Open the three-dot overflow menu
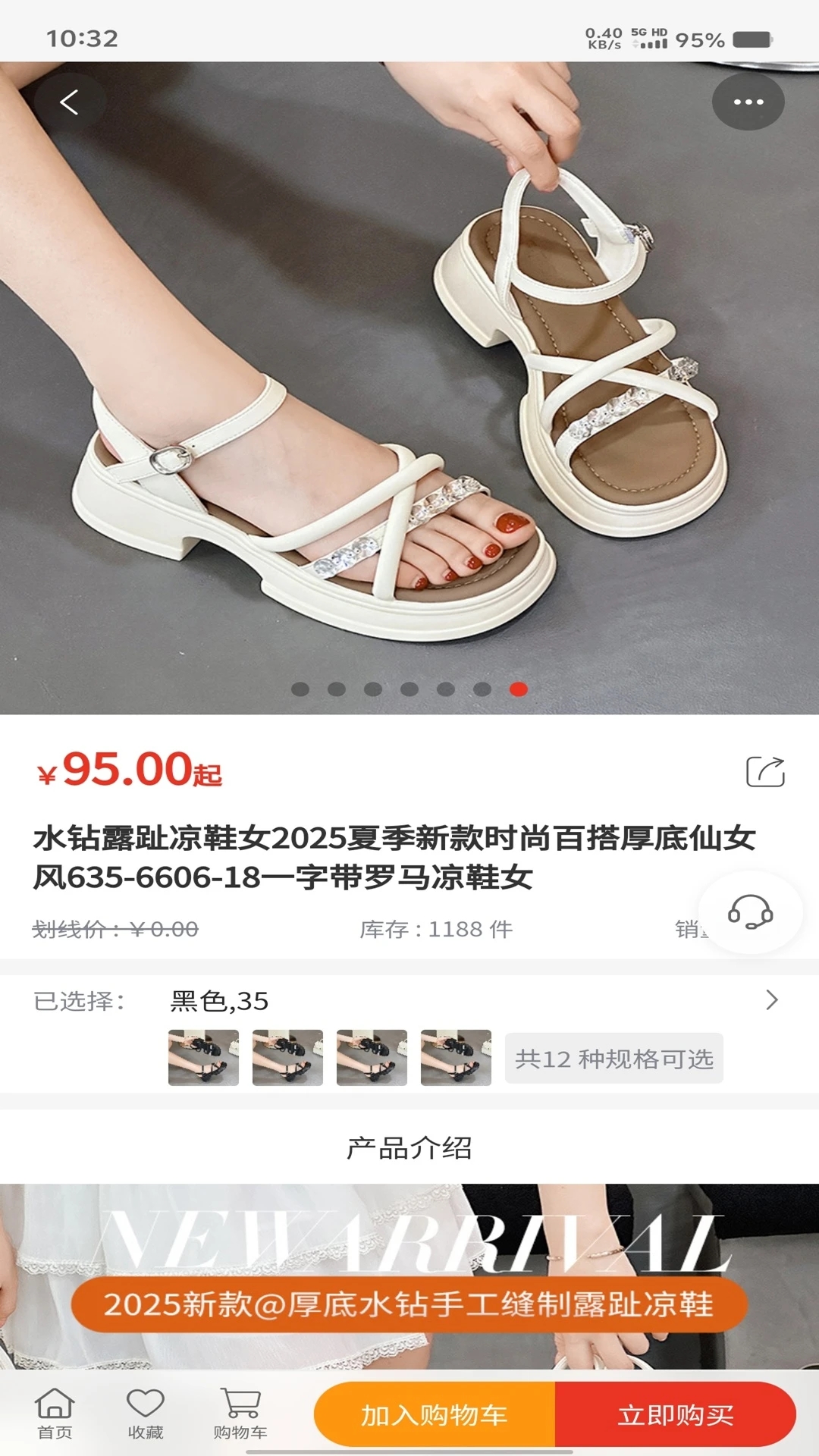Image resolution: width=819 pixels, height=1456 pixels. pos(748,102)
